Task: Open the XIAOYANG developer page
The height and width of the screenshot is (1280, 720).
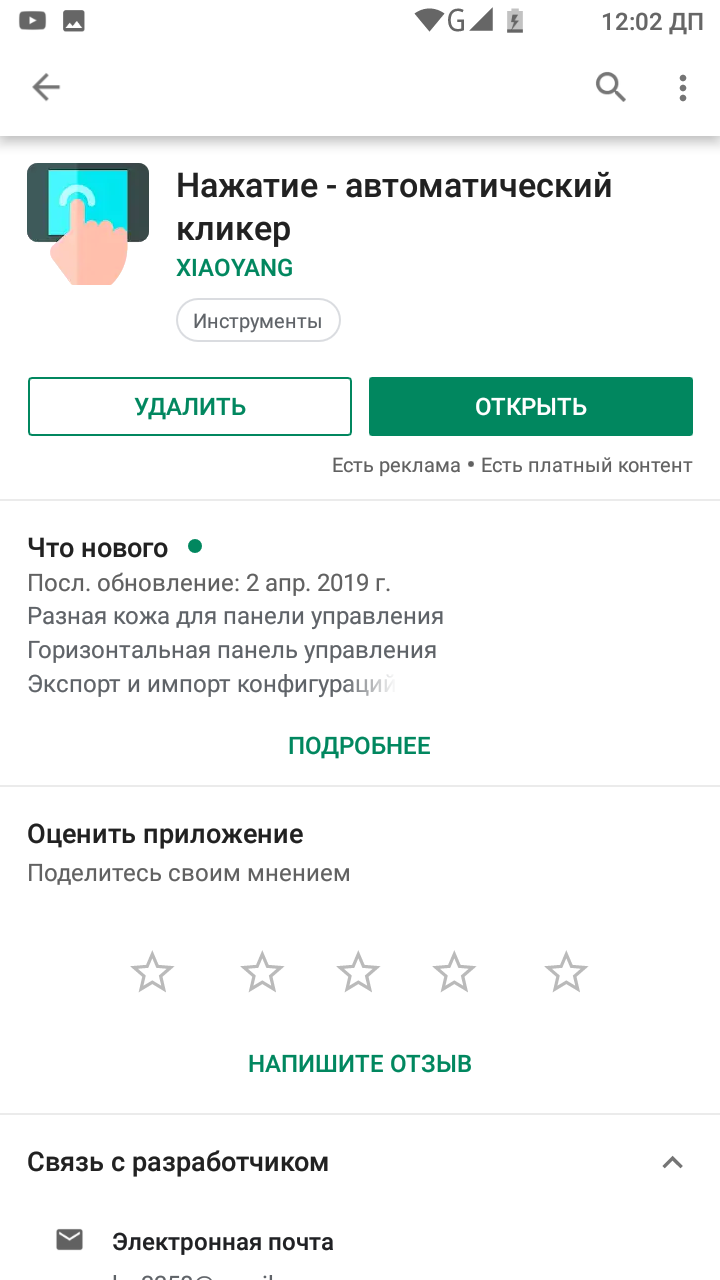Action: (x=235, y=268)
